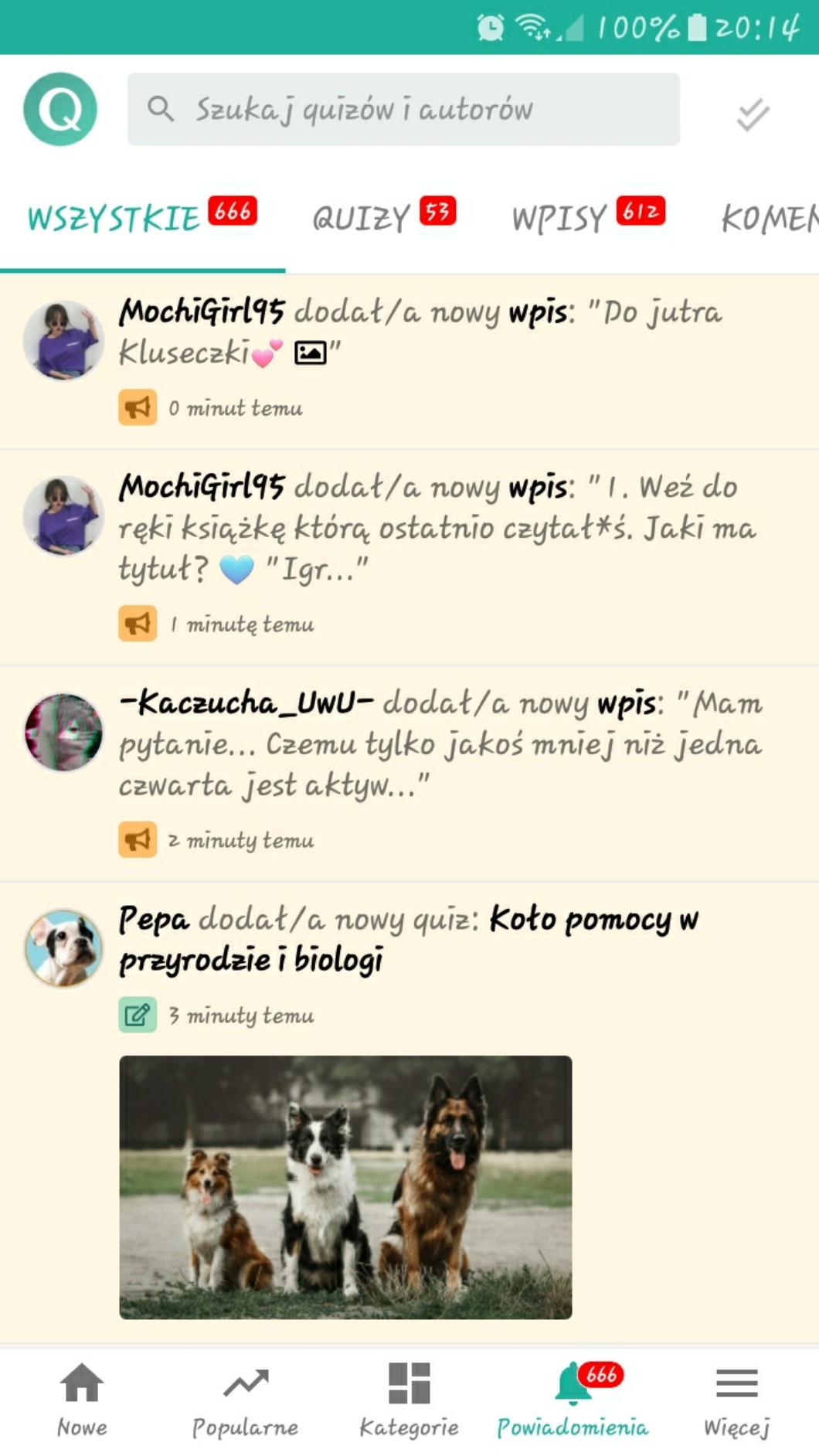Switch to the QUIZY tab
The height and width of the screenshot is (1456, 819).
tap(383, 218)
